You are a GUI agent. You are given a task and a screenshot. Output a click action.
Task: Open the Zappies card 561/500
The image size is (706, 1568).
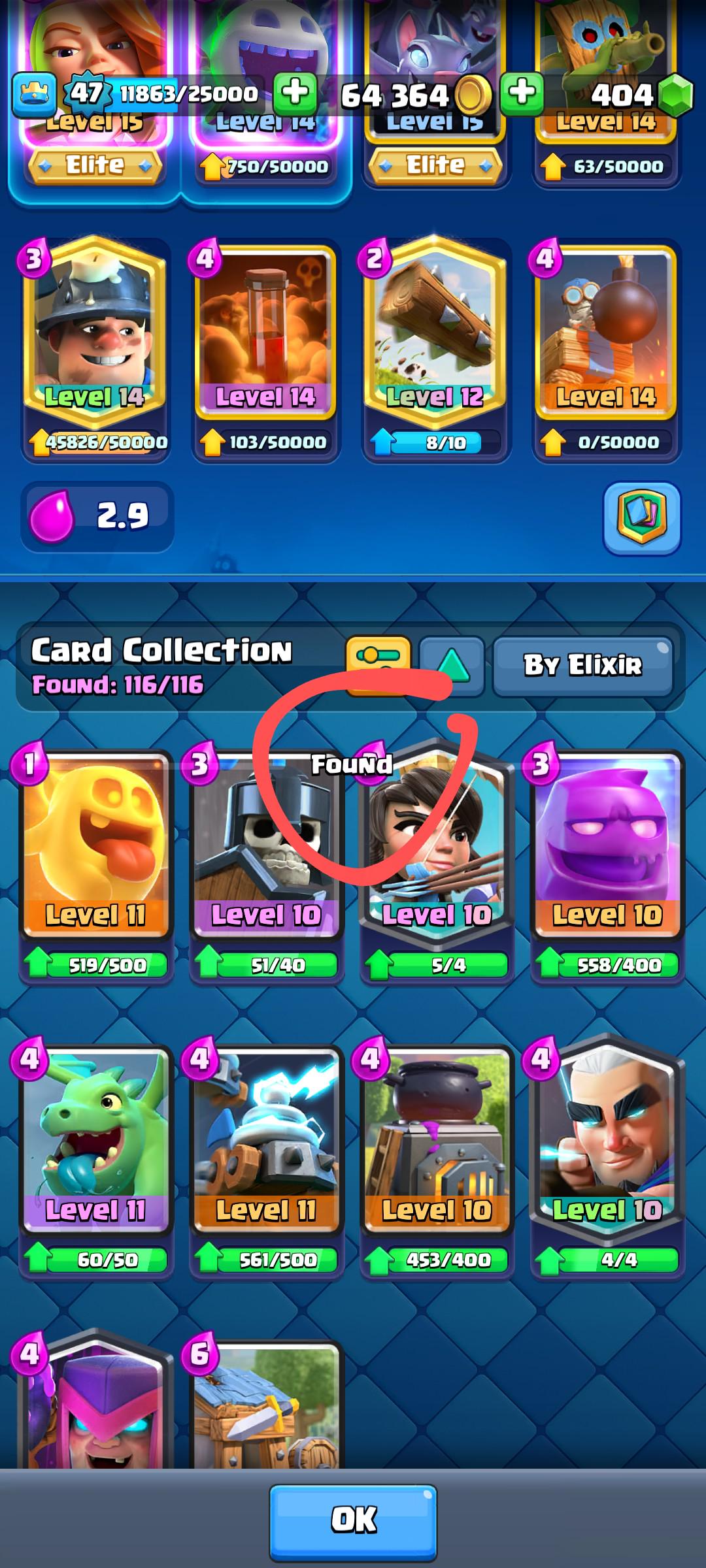click(x=265, y=1143)
